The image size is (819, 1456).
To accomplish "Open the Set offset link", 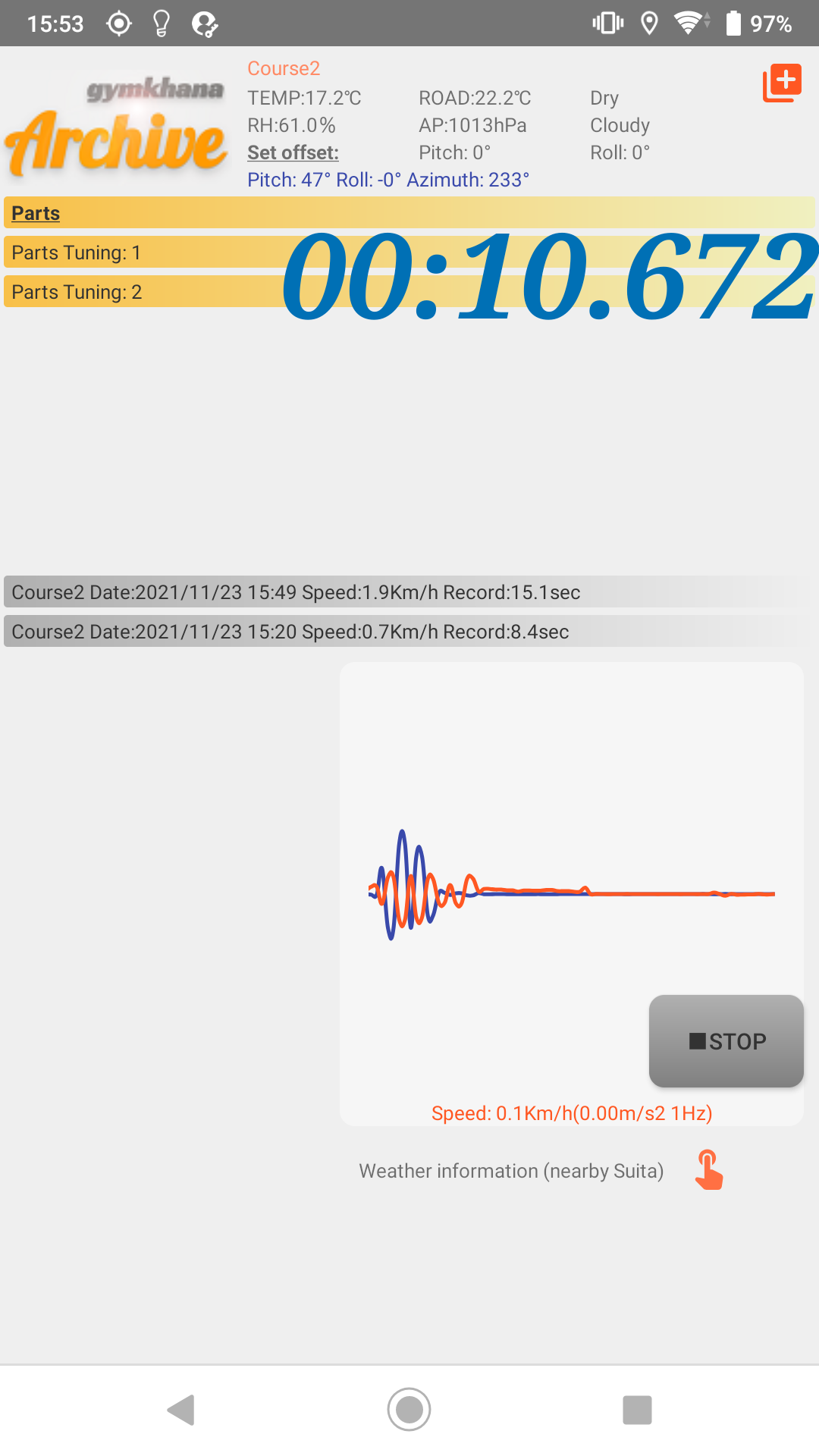I will pyautogui.click(x=293, y=152).
